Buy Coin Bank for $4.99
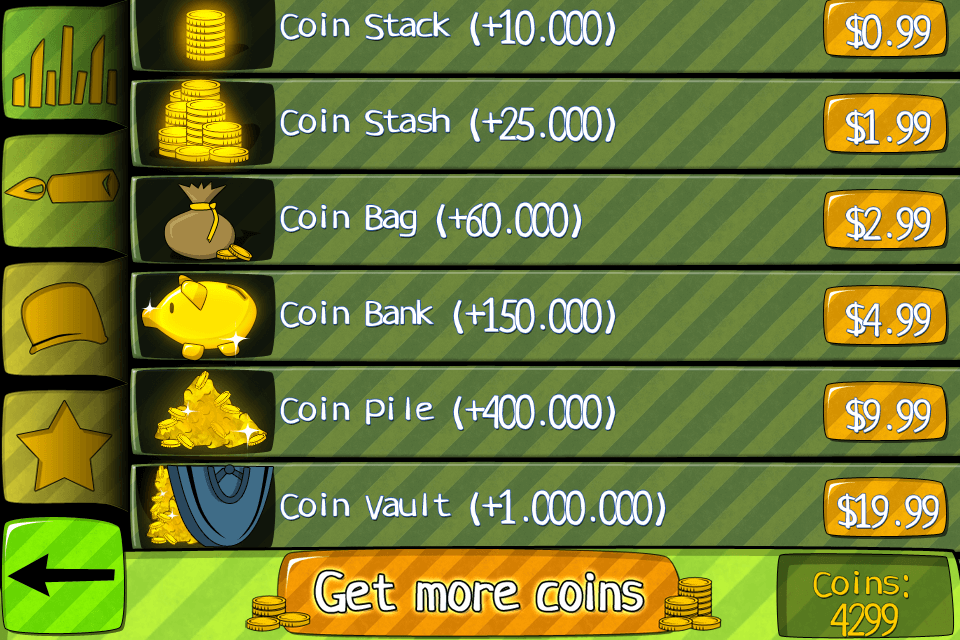 885,317
